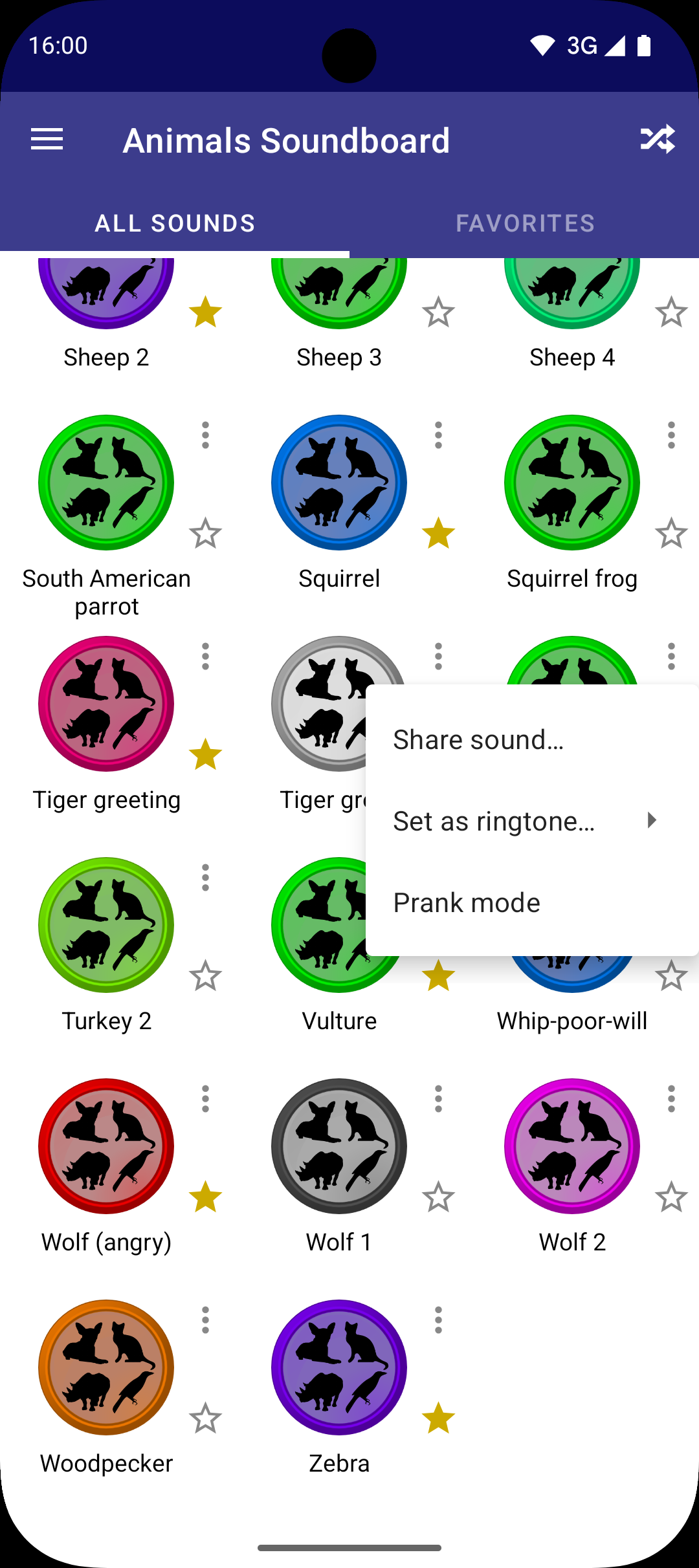Tap the shuffle icon in the app bar
699x1568 pixels.
click(x=657, y=140)
